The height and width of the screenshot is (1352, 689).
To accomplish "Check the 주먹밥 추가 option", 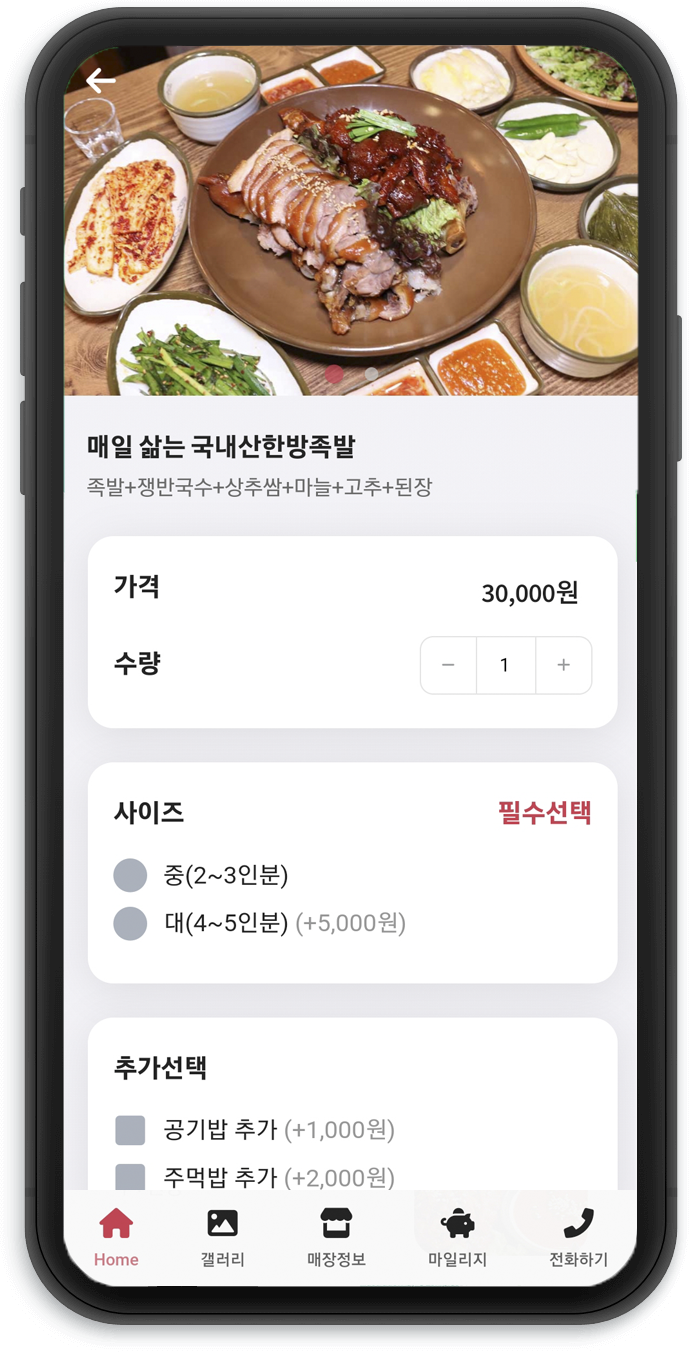I will coord(130,1177).
